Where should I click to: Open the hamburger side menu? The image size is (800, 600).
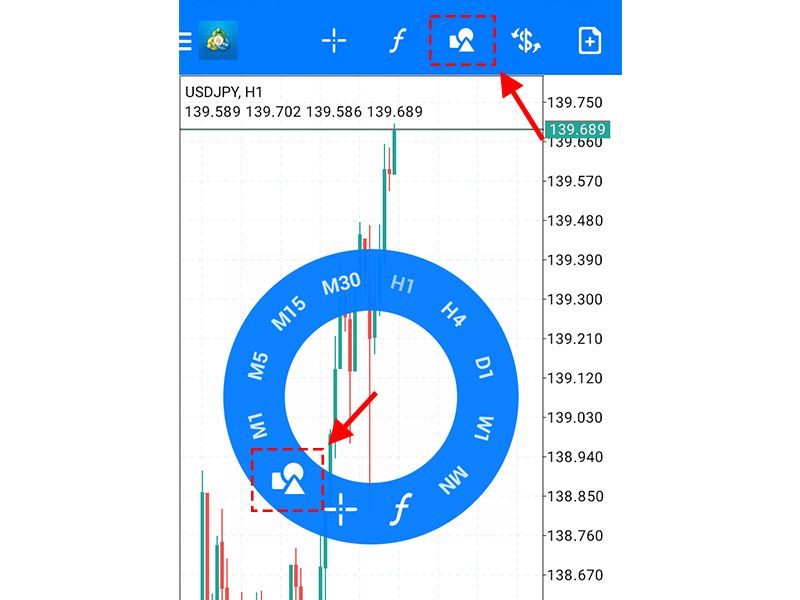185,41
